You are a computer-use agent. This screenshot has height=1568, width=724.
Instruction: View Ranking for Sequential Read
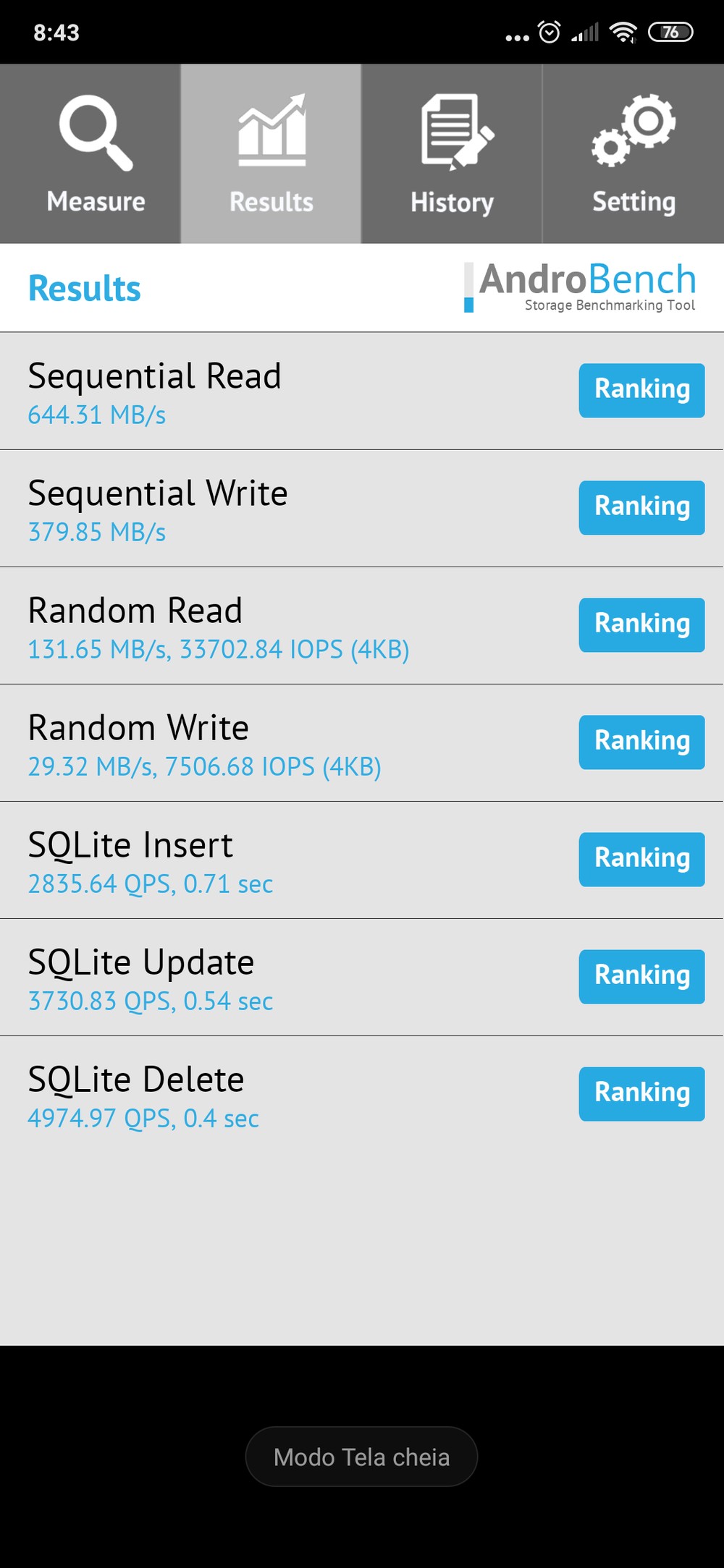click(x=641, y=390)
